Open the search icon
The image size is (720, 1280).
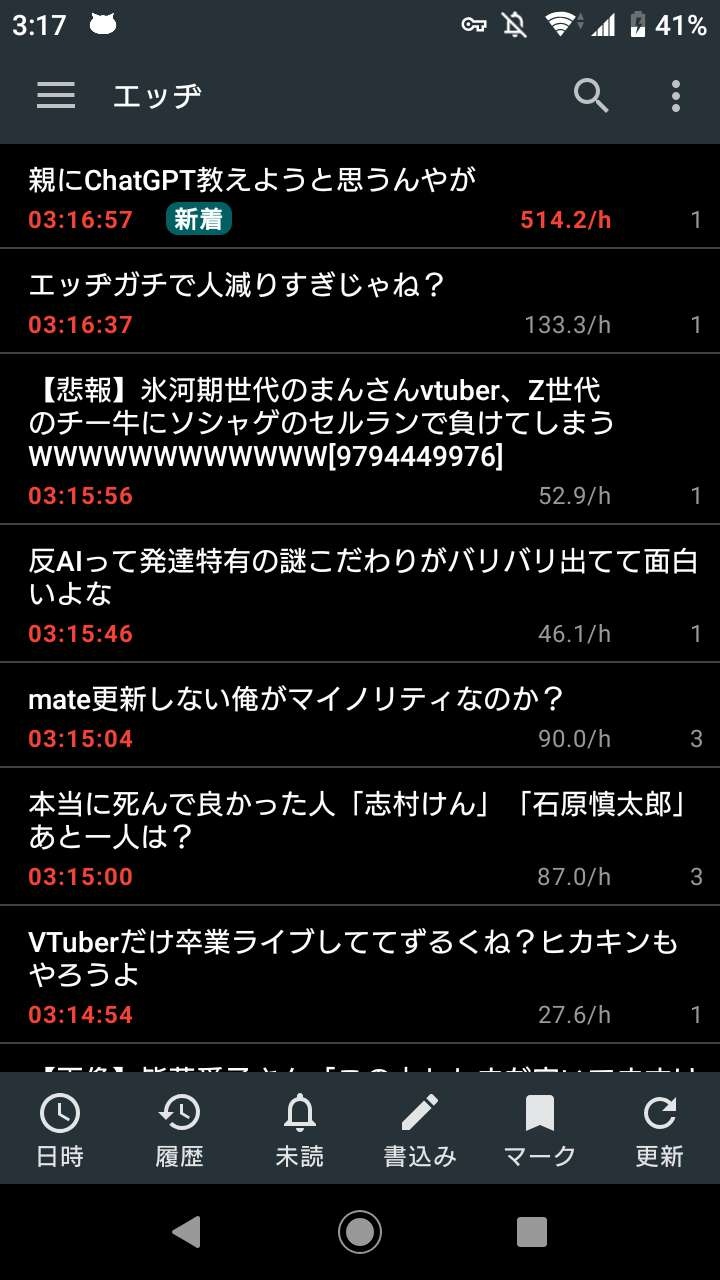(x=591, y=95)
